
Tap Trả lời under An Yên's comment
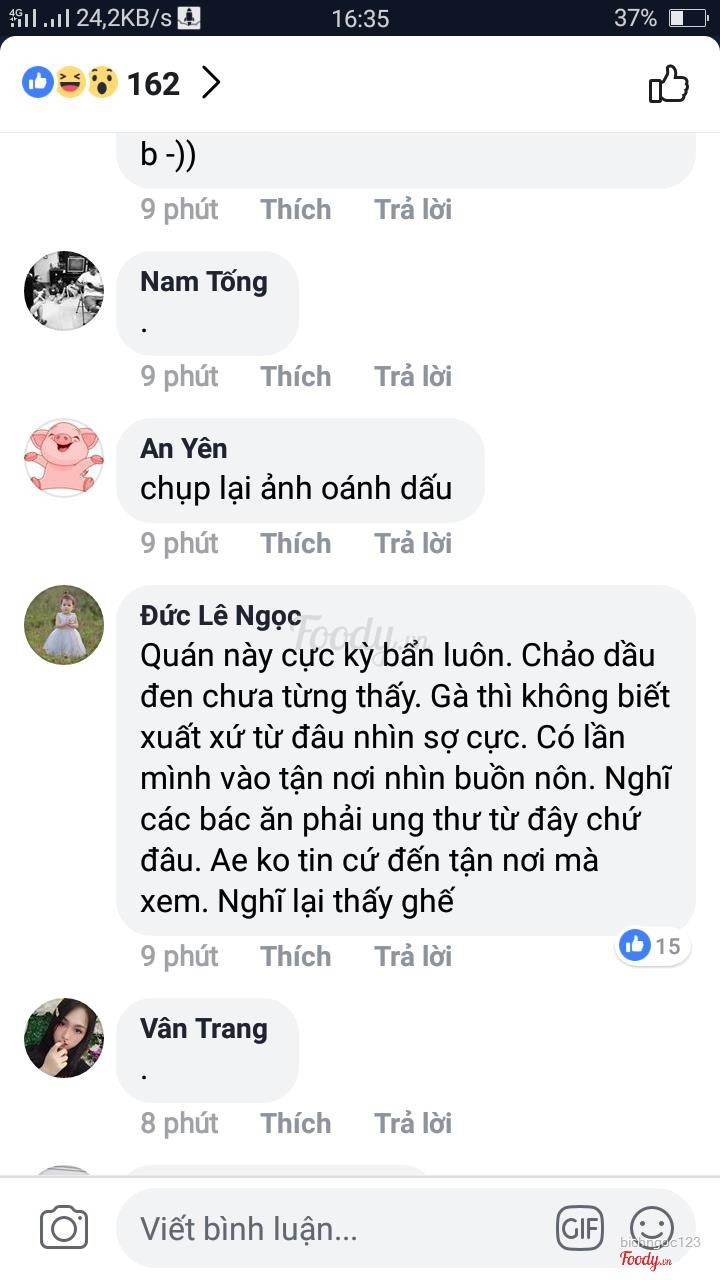click(412, 543)
